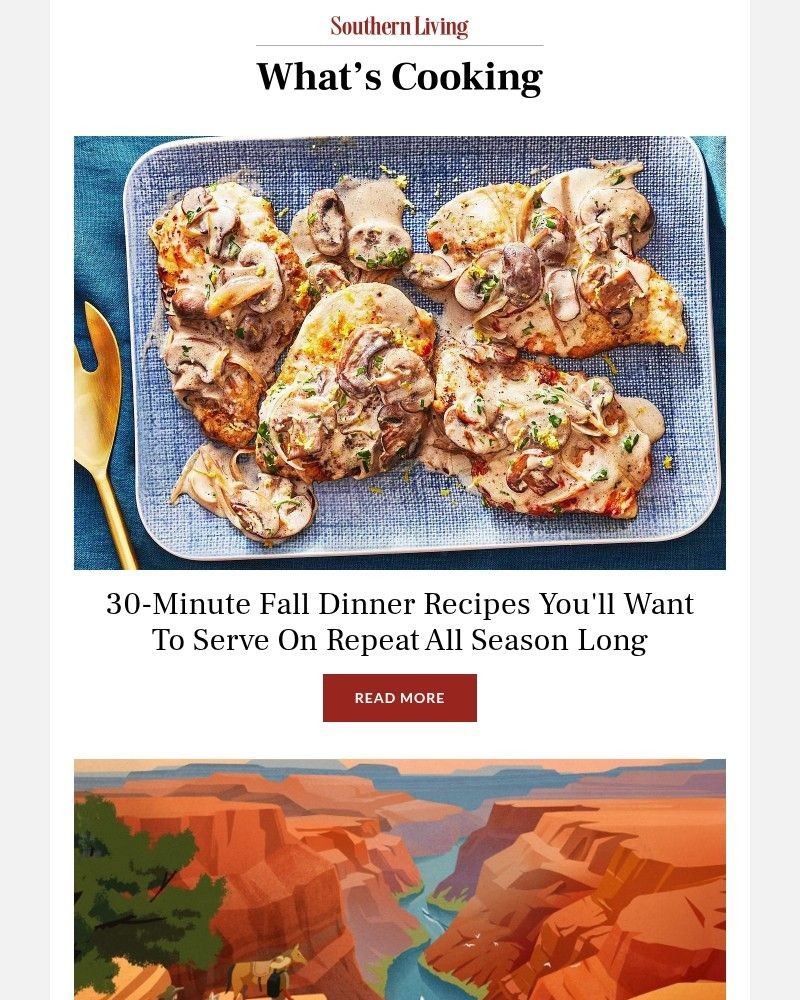This screenshot has width=800, height=1000.
Task: Open the canyon illustration article image
Action: click(x=399, y=878)
